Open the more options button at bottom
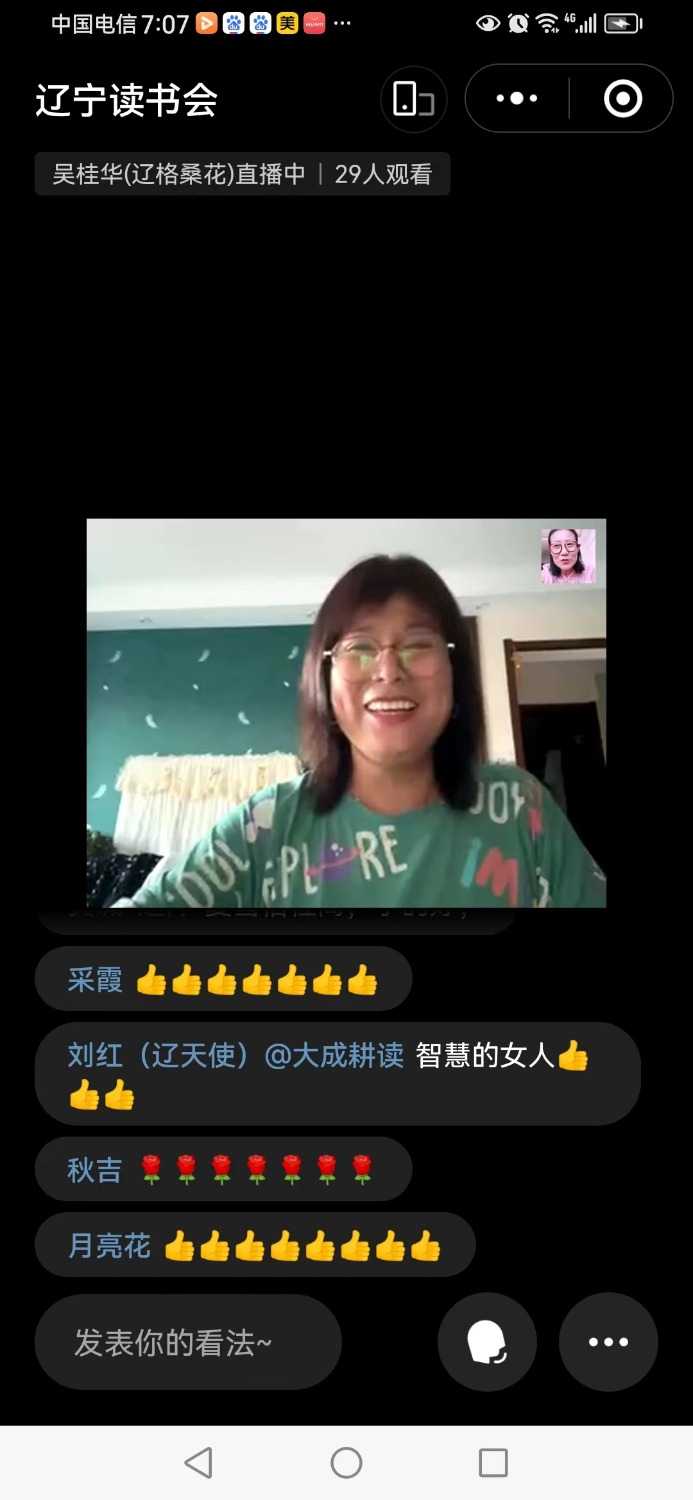Image resolution: width=693 pixels, height=1500 pixels. tap(608, 1342)
